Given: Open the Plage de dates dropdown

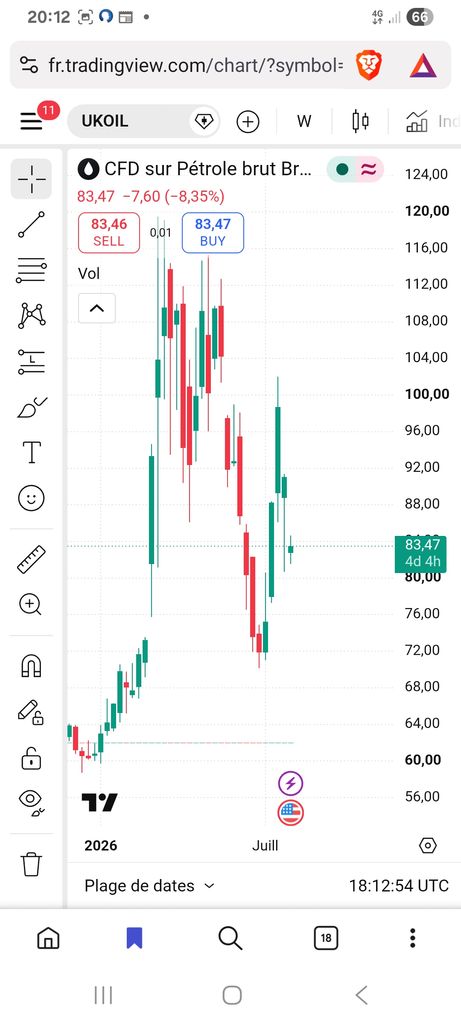Looking at the screenshot, I should coord(150,886).
